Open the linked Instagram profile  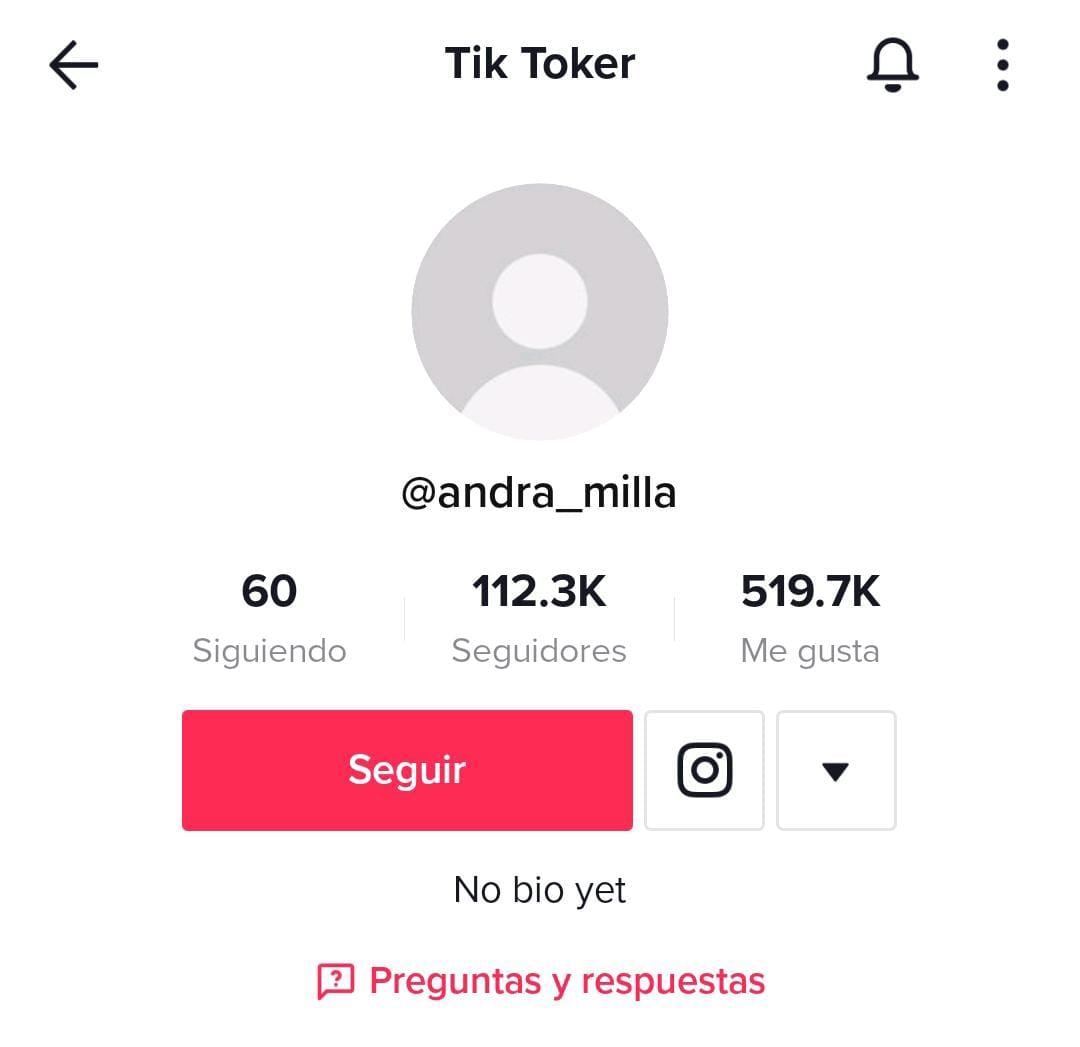(x=705, y=770)
